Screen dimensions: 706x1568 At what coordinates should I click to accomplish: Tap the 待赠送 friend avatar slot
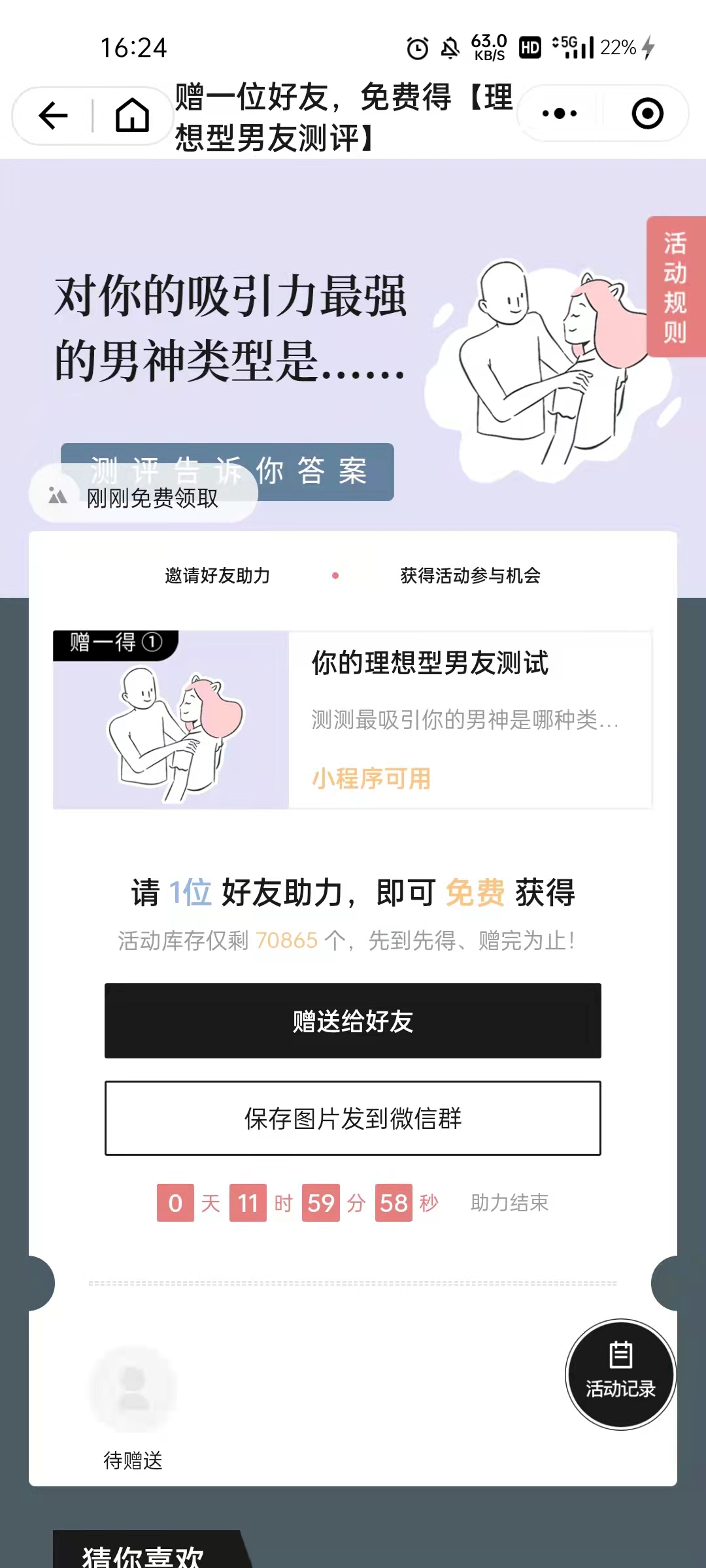[x=133, y=1389]
